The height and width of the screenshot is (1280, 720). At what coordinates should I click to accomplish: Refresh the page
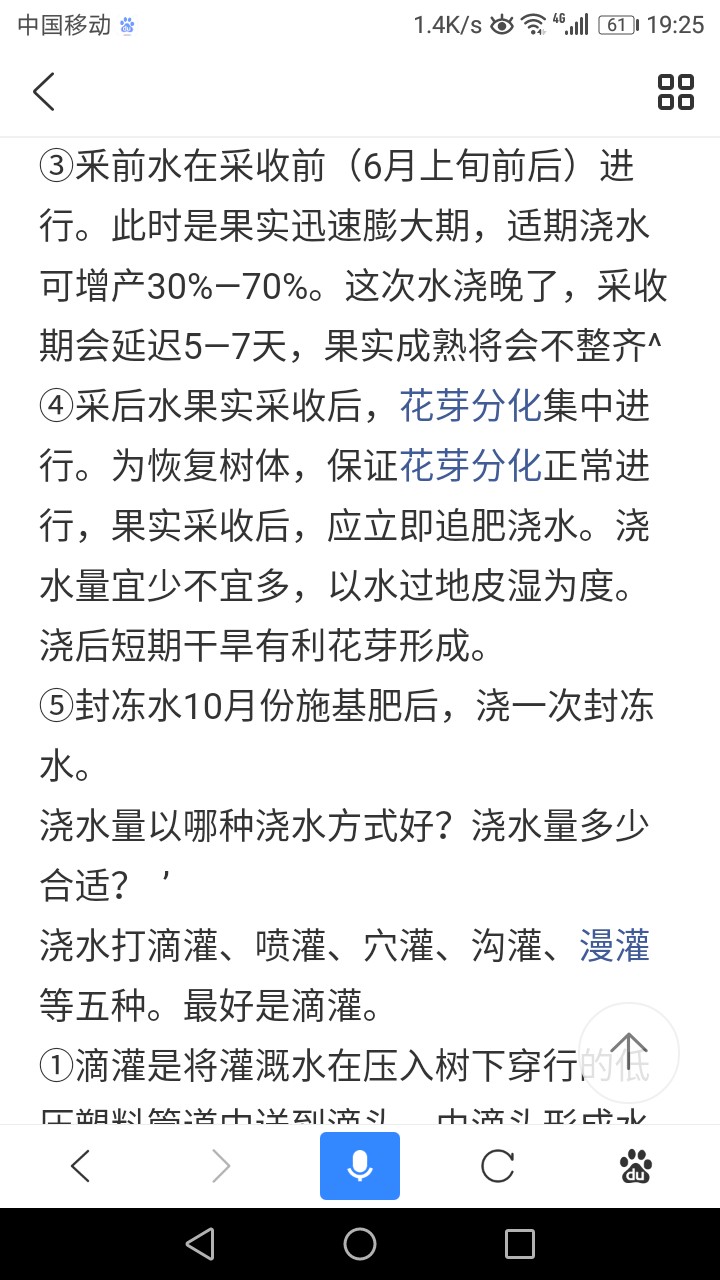(498, 1166)
